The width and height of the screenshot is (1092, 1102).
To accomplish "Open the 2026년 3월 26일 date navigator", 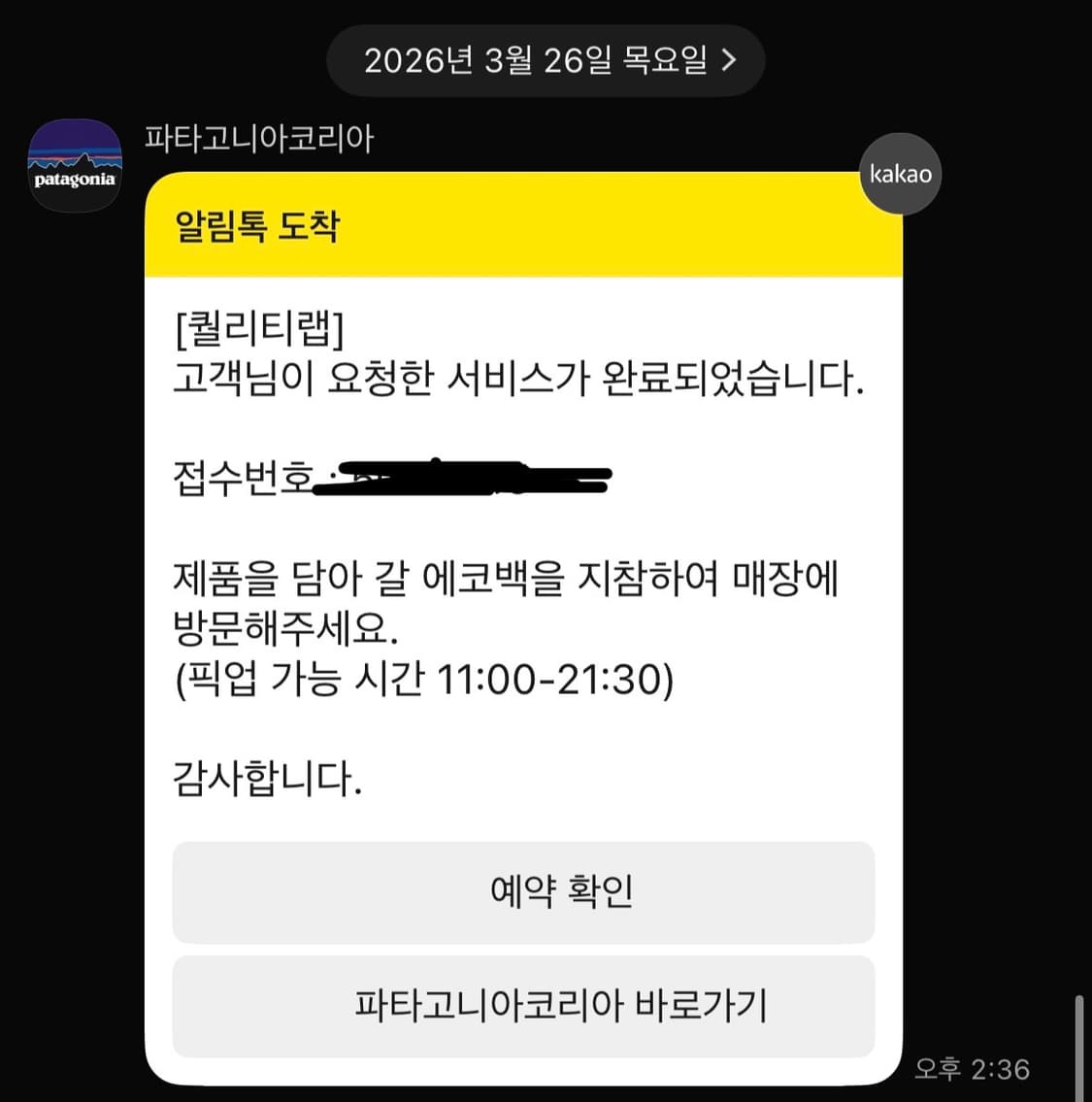I will click(x=544, y=60).
